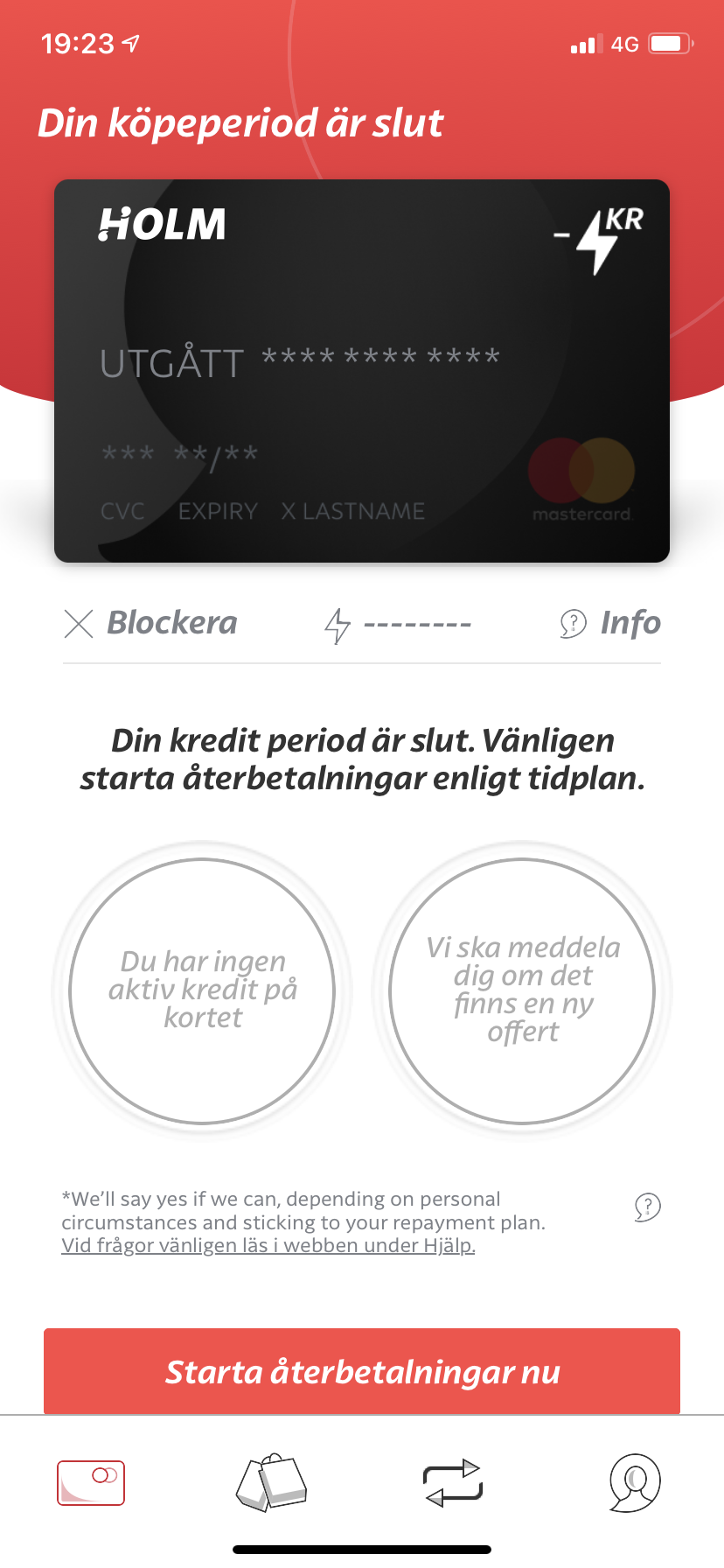Tap the expired HOLM card
This screenshot has height=1568, width=724.
point(362,371)
